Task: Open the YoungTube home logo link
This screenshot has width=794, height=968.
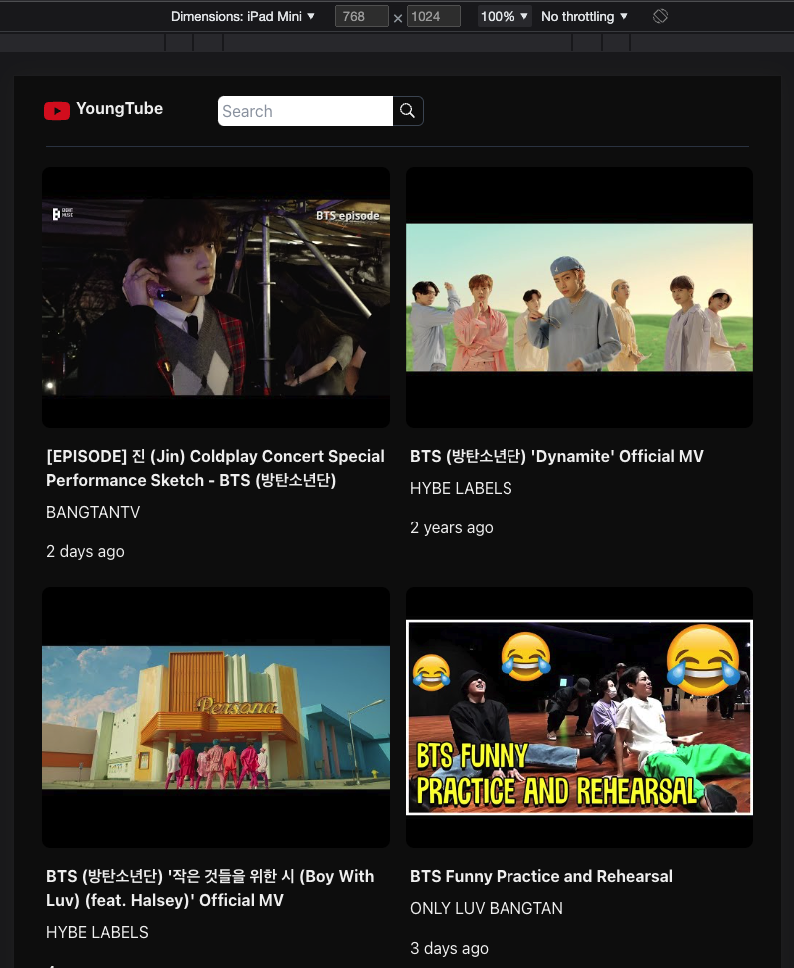Action: click(x=104, y=109)
